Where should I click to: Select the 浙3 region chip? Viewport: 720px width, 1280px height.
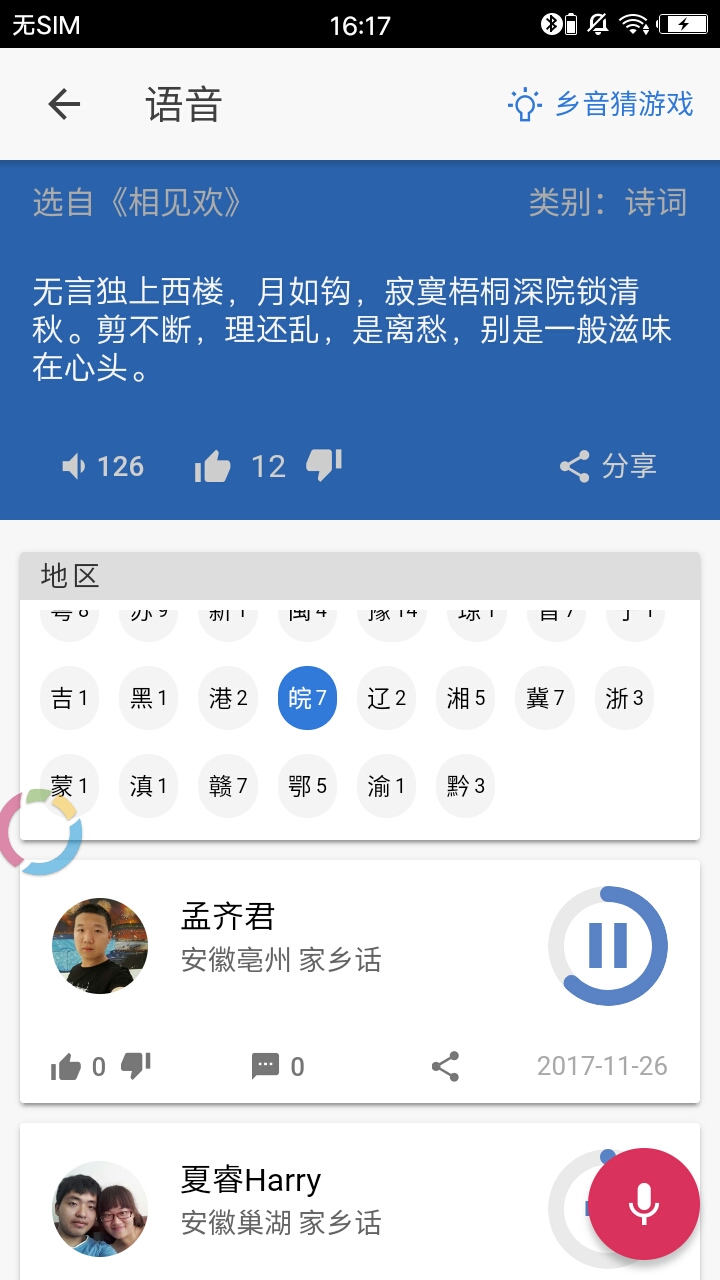click(623, 698)
